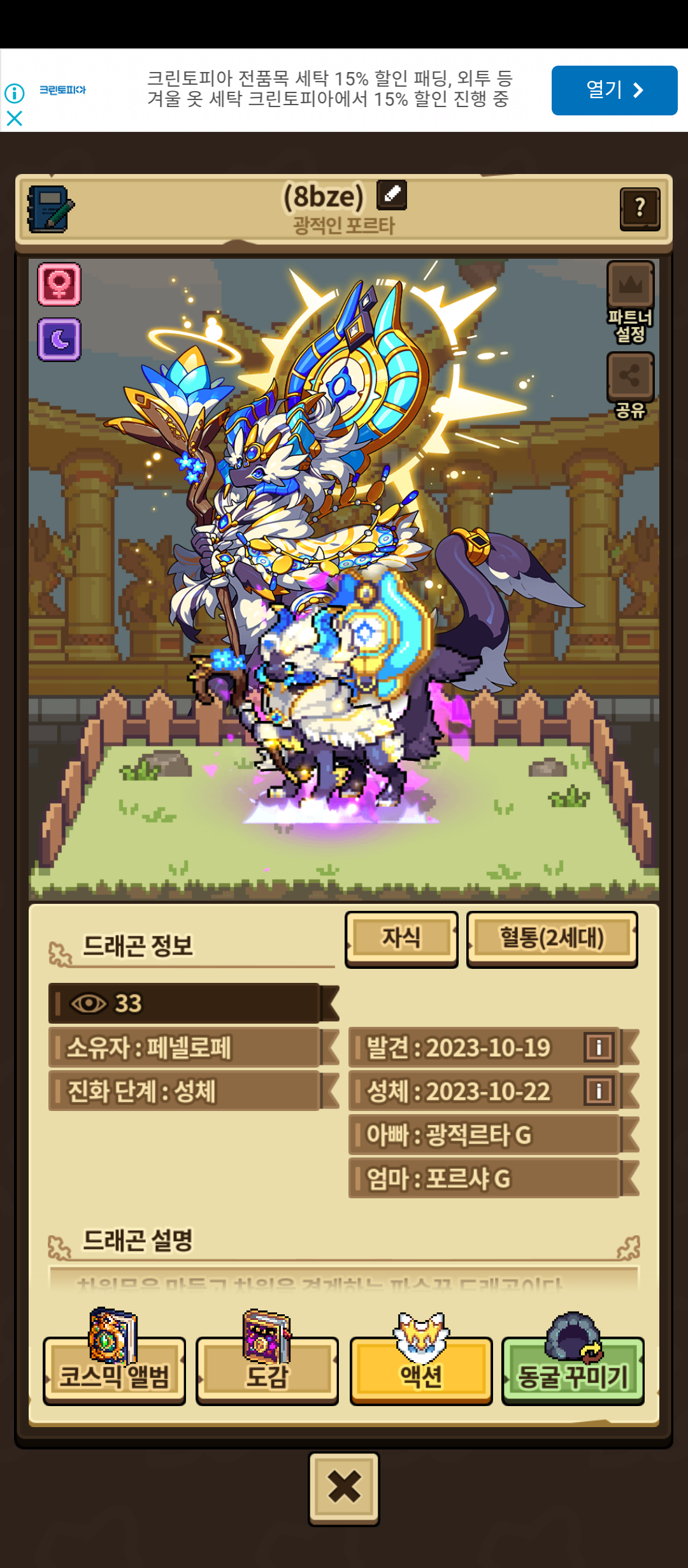Close the dragon info panel
The height and width of the screenshot is (1568, 688).
coord(344,1488)
